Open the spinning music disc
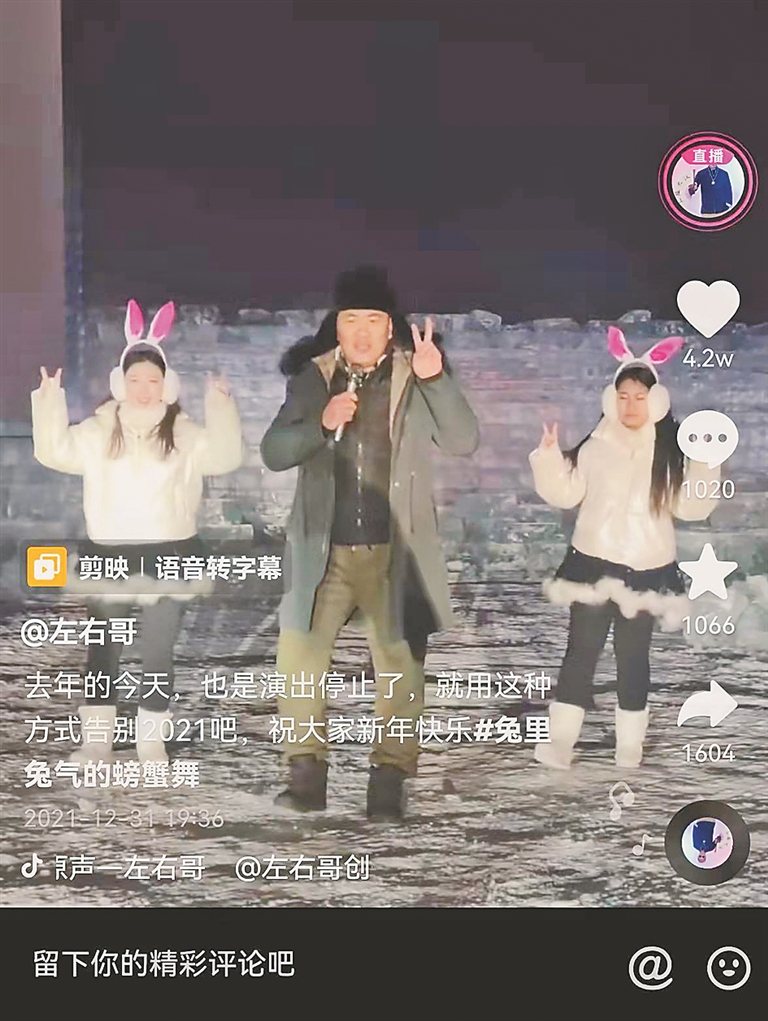768x1021 pixels. pyautogui.click(x=707, y=842)
